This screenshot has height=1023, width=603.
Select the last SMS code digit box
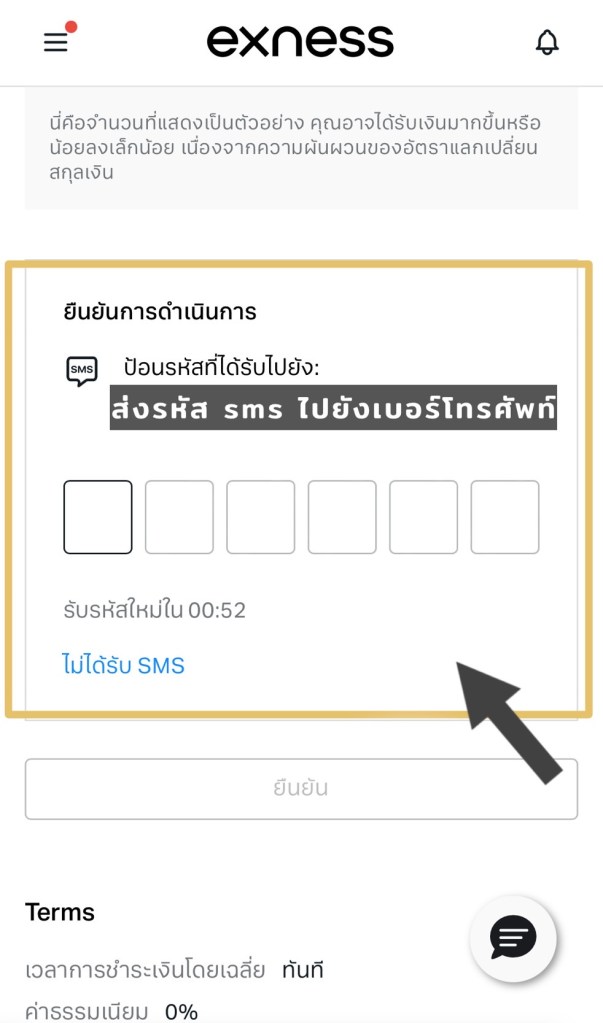(x=505, y=517)
